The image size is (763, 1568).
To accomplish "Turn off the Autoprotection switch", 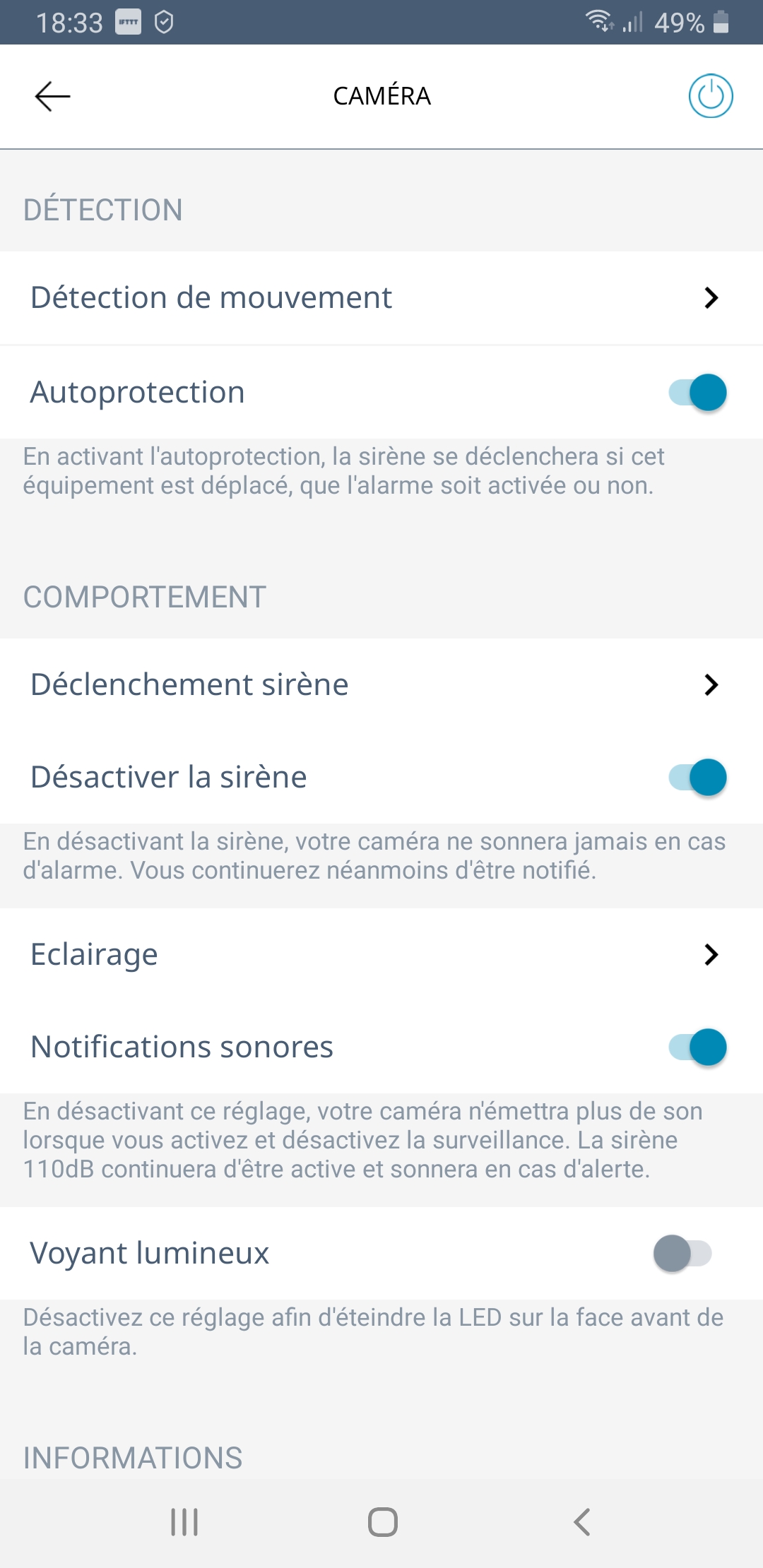I will (x=697, y=393).
